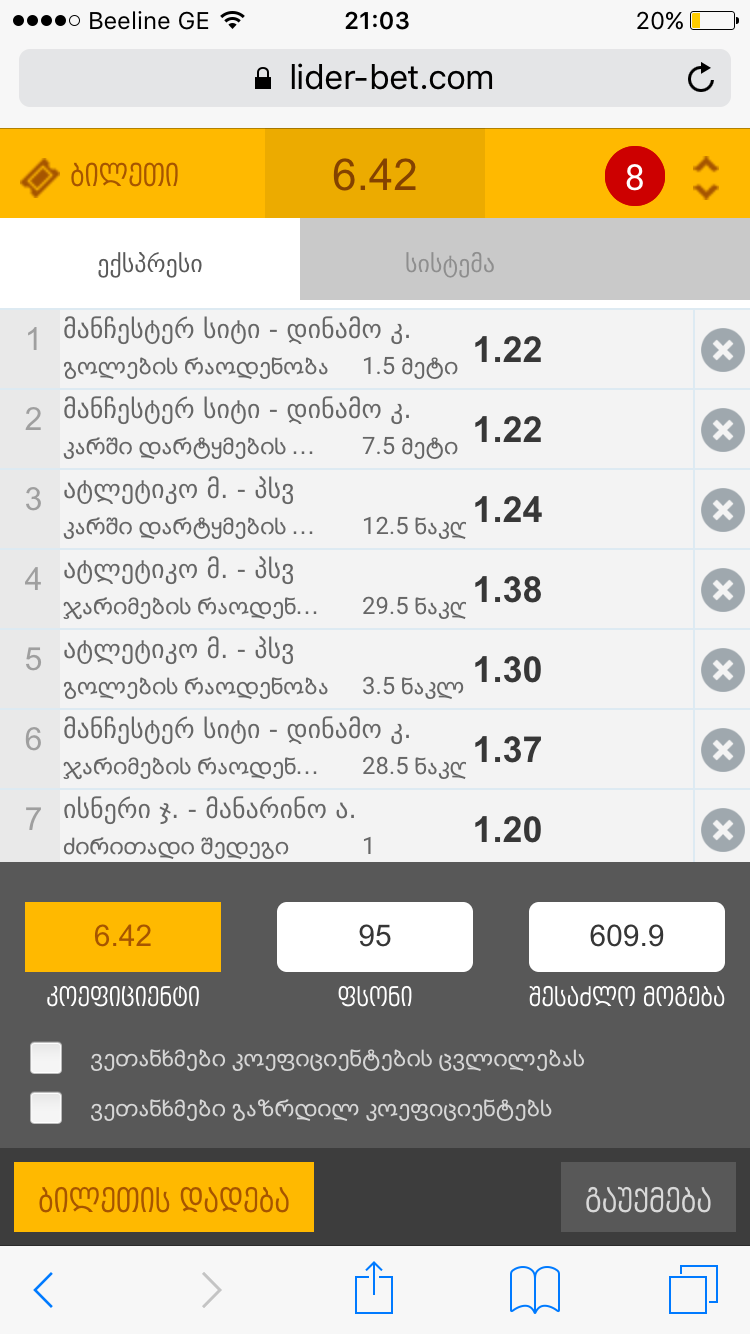Remove bet 6 with odds 1.37
The width and height of the screenshot is (750, 1334).
(722, 750)
